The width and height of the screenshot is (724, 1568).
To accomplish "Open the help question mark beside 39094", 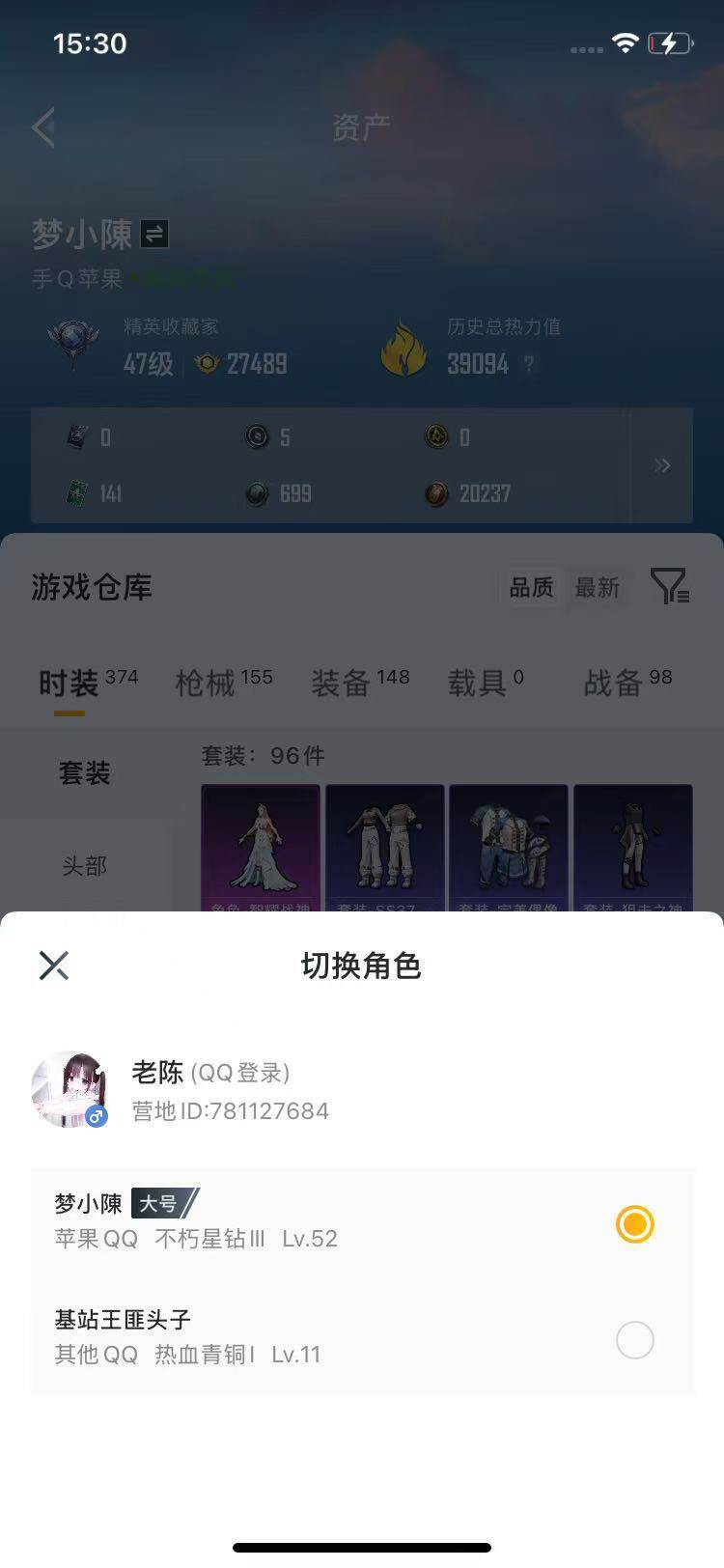I will [526, 366].
